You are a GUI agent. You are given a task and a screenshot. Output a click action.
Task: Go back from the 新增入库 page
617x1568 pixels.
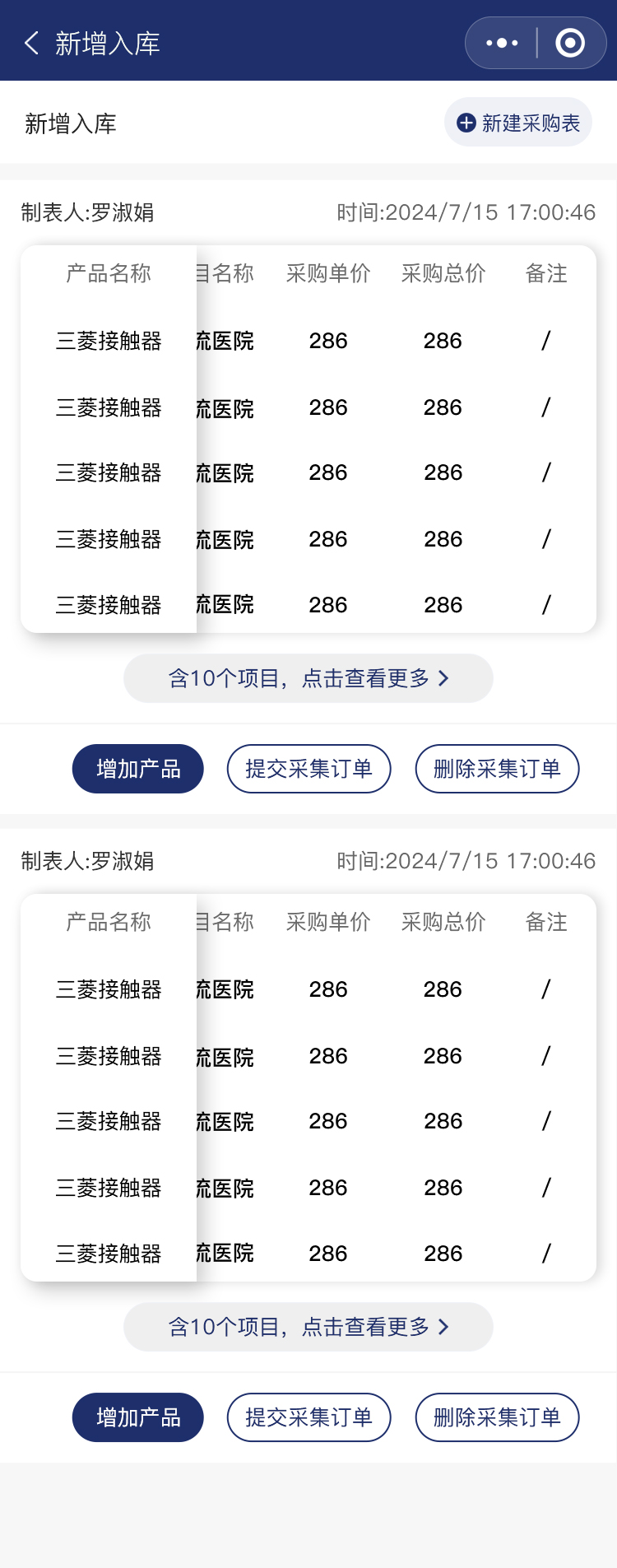coord(32,43)
